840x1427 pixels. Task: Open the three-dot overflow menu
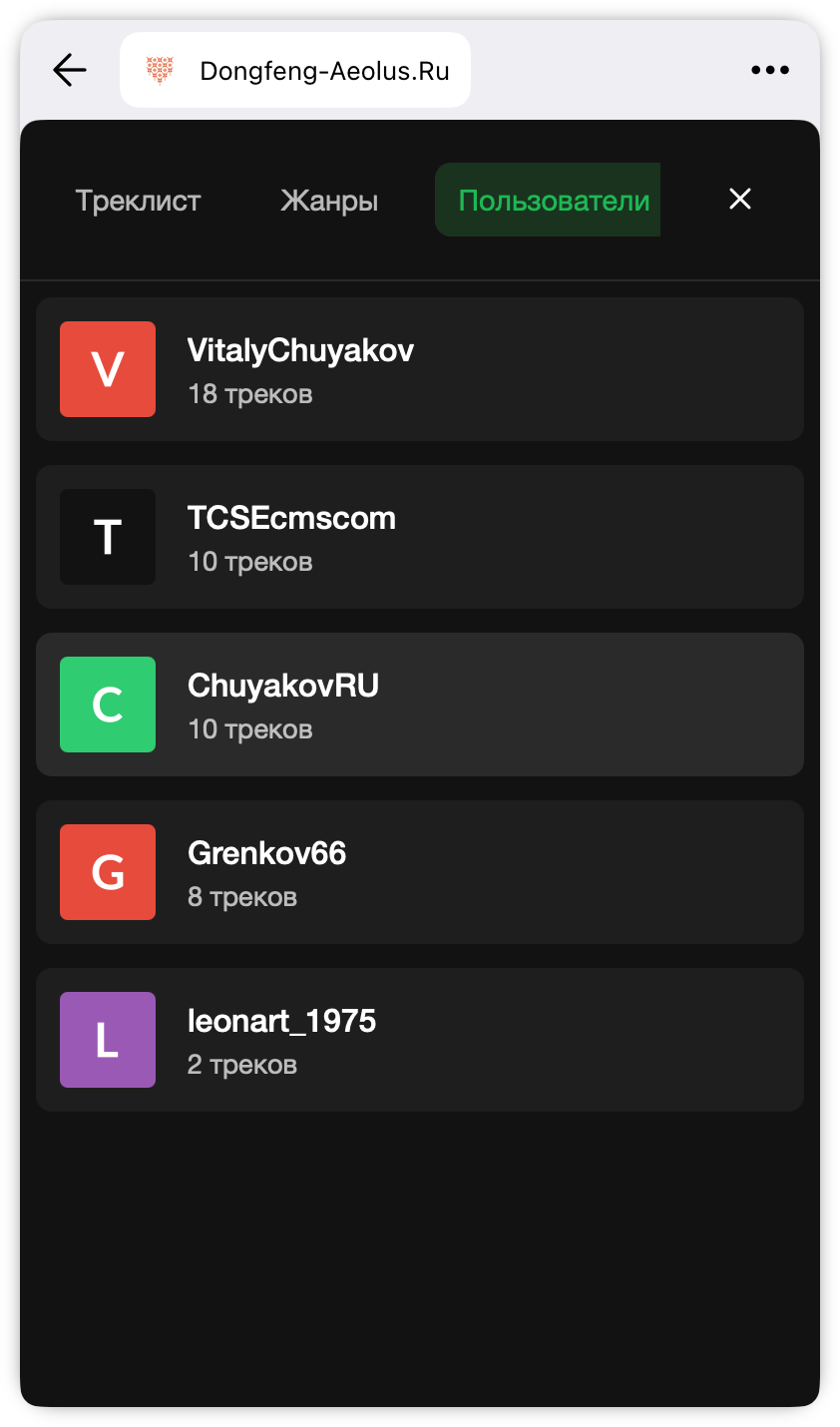[x=770, y=70]
